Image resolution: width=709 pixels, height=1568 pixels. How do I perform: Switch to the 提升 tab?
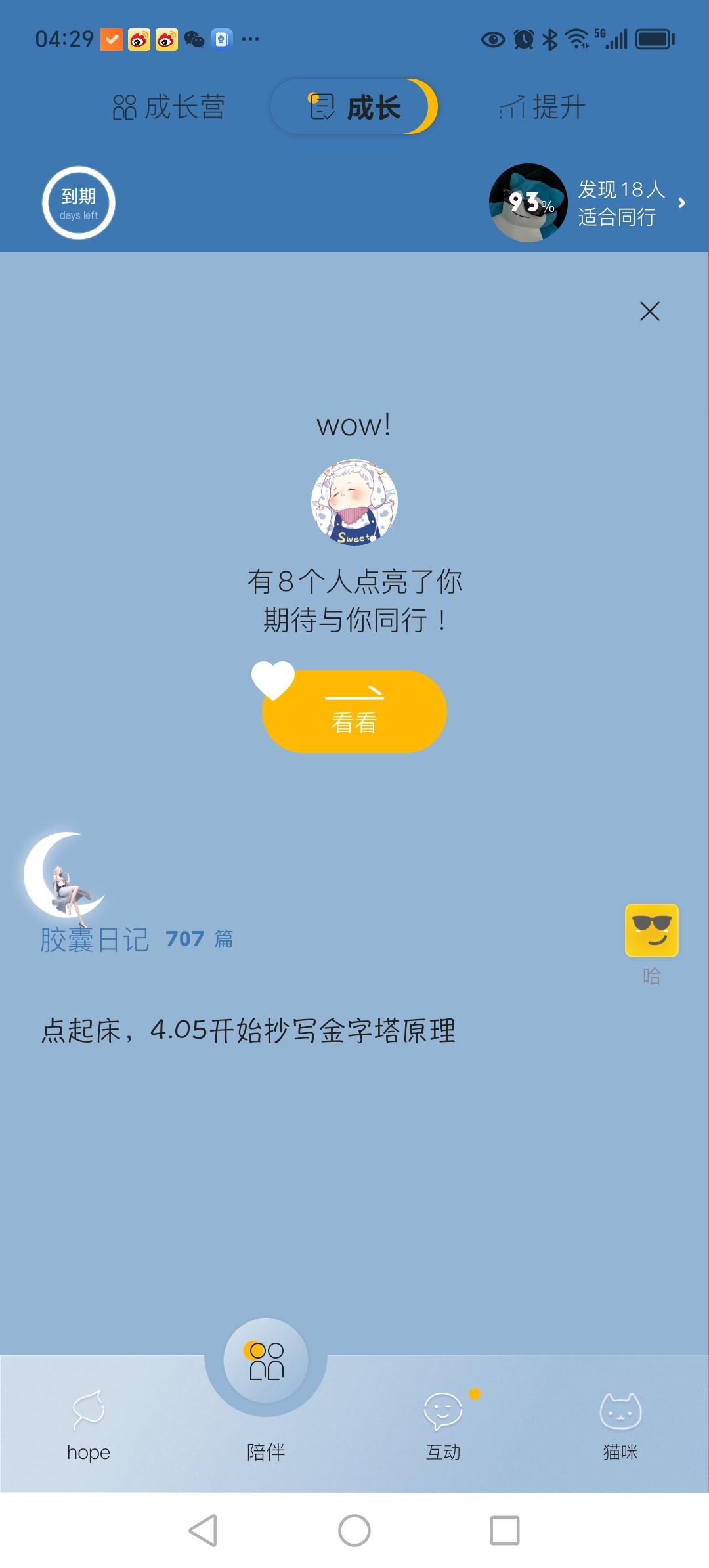pyautogui.click(x=542, y=107)
